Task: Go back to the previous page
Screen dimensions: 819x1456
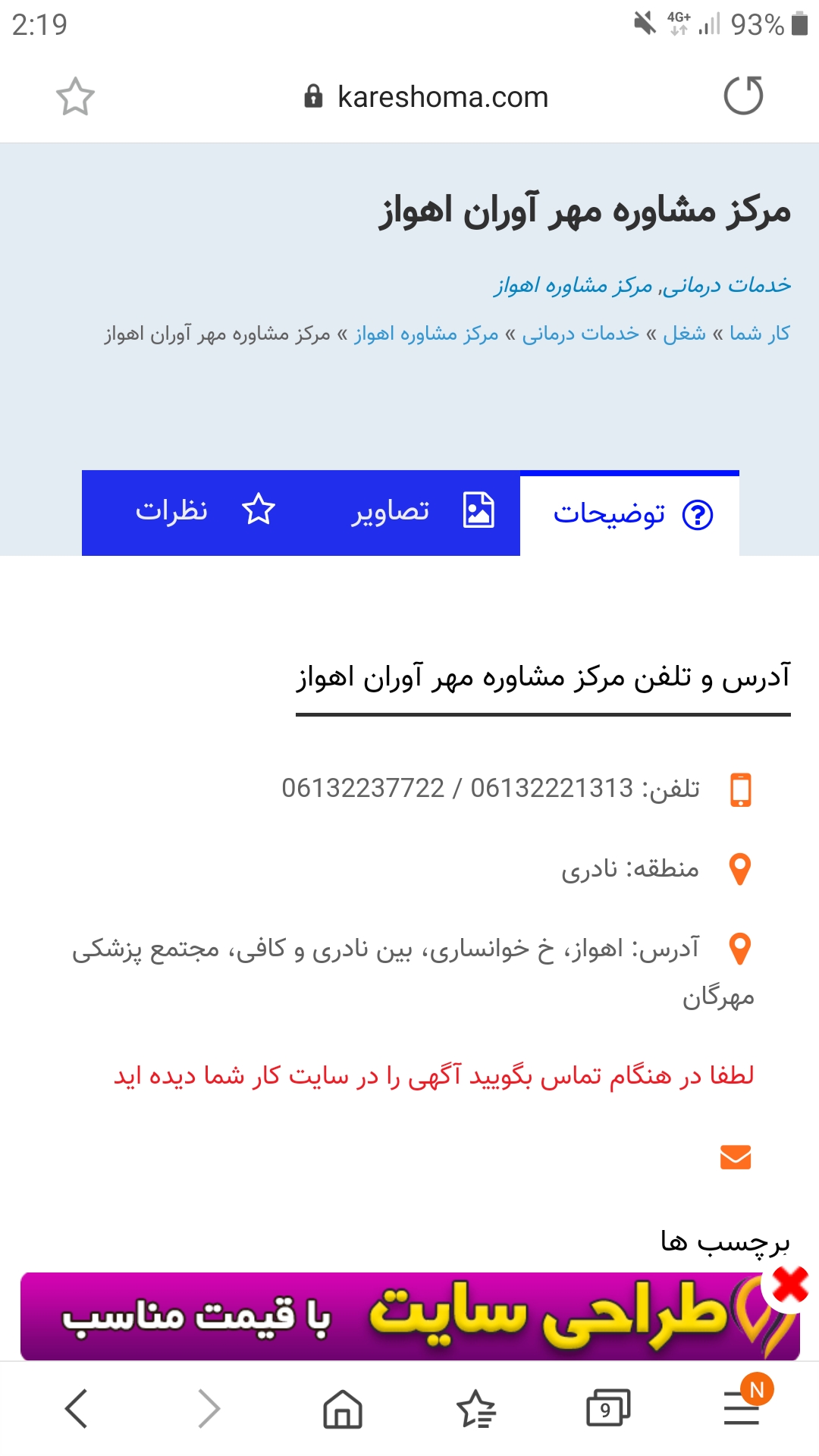Action: click(77, 1409)
